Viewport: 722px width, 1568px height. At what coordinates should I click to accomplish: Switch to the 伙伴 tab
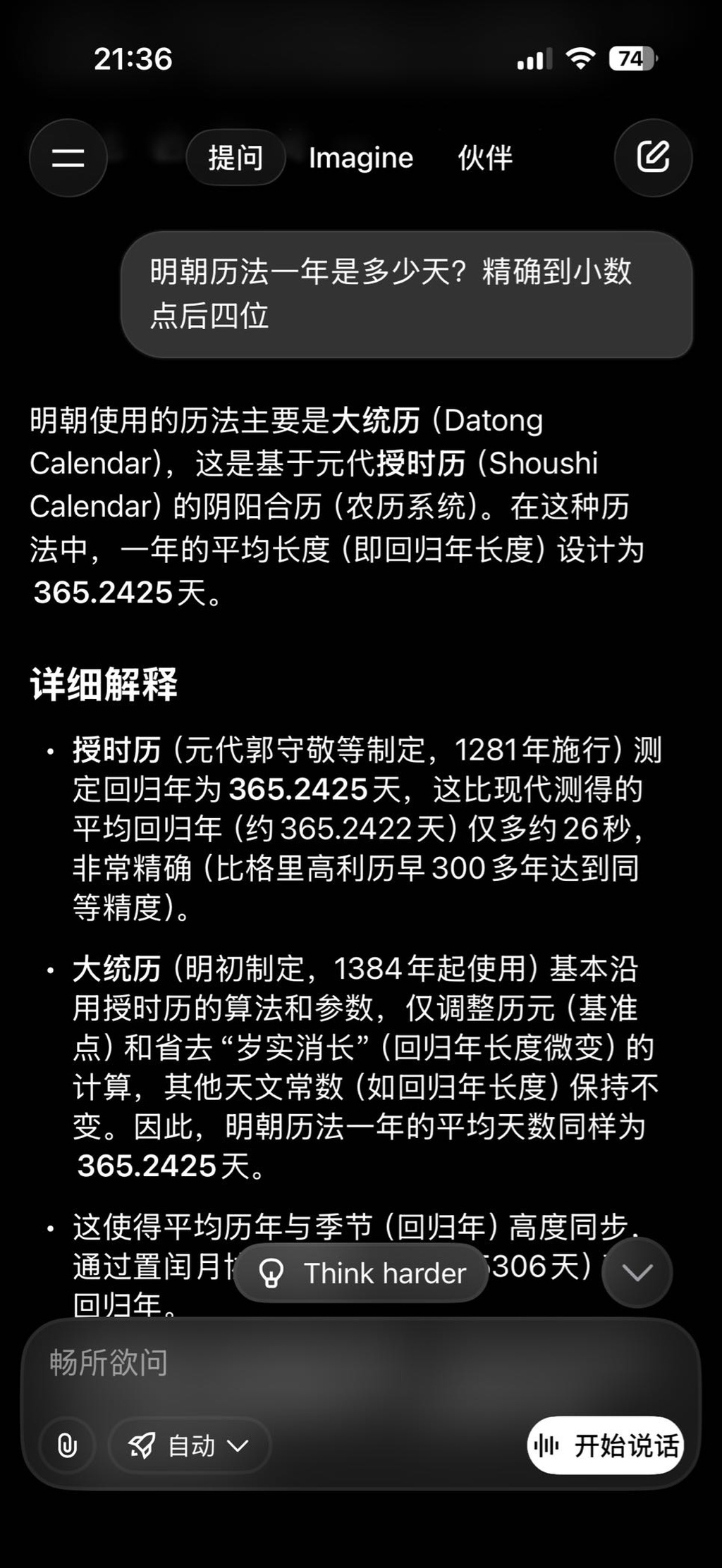(x=485, y=158)
